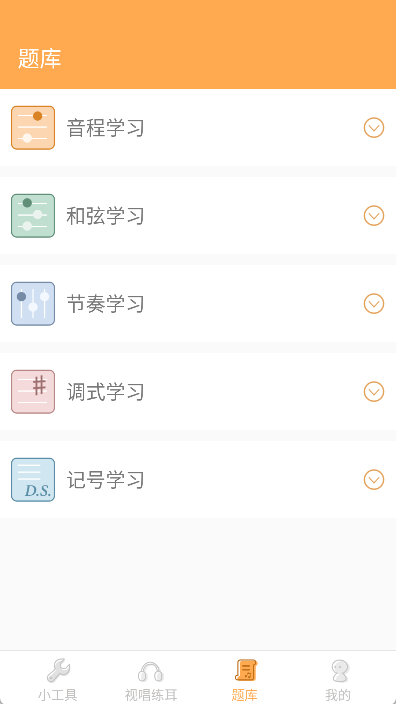The height and width of the screenshot is (704, 396).
Task: Expand the 和弦学习 chevron
Action: tap(374, 216)
